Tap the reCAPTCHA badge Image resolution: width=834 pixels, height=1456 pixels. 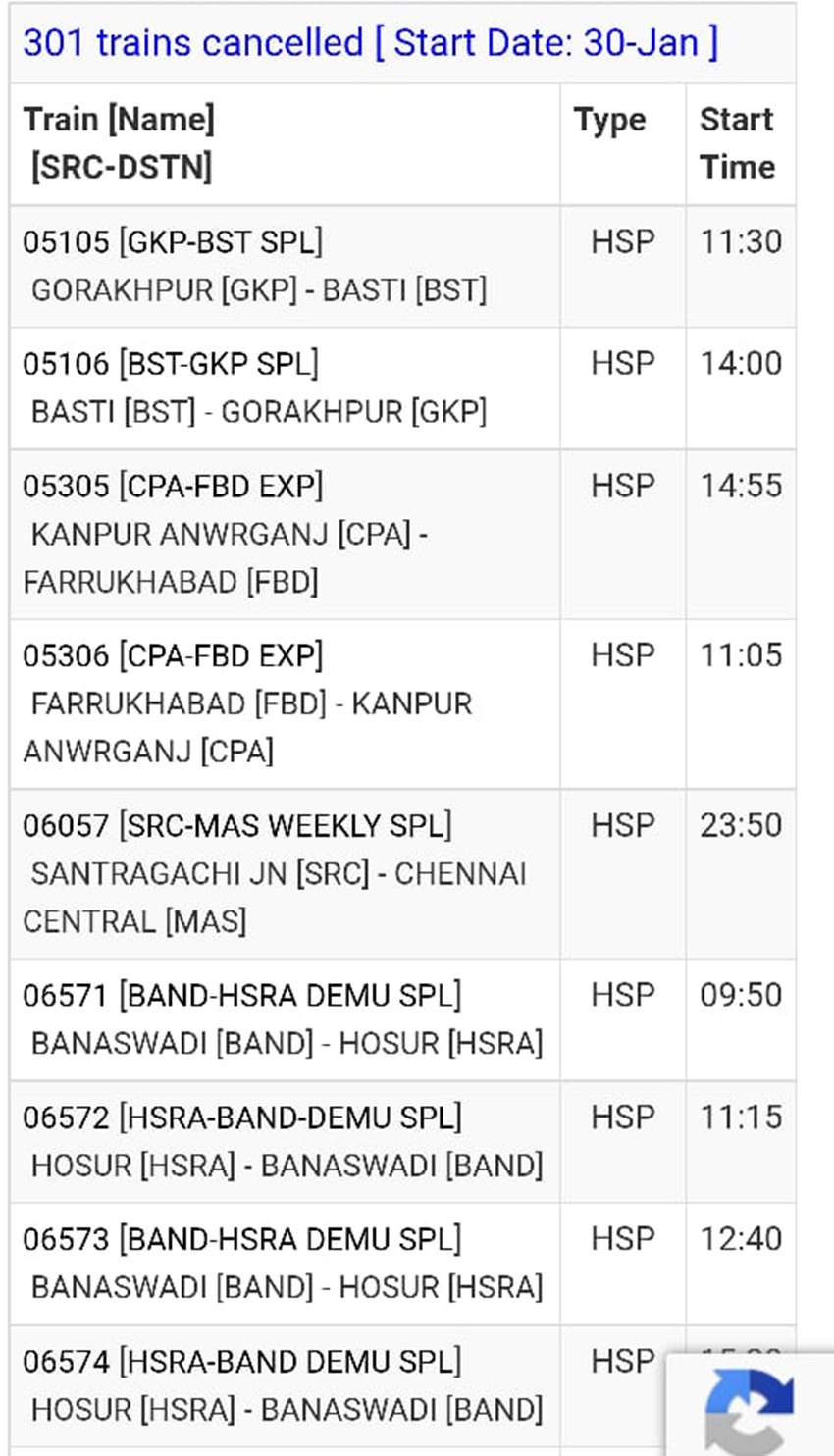(750, 1408)
